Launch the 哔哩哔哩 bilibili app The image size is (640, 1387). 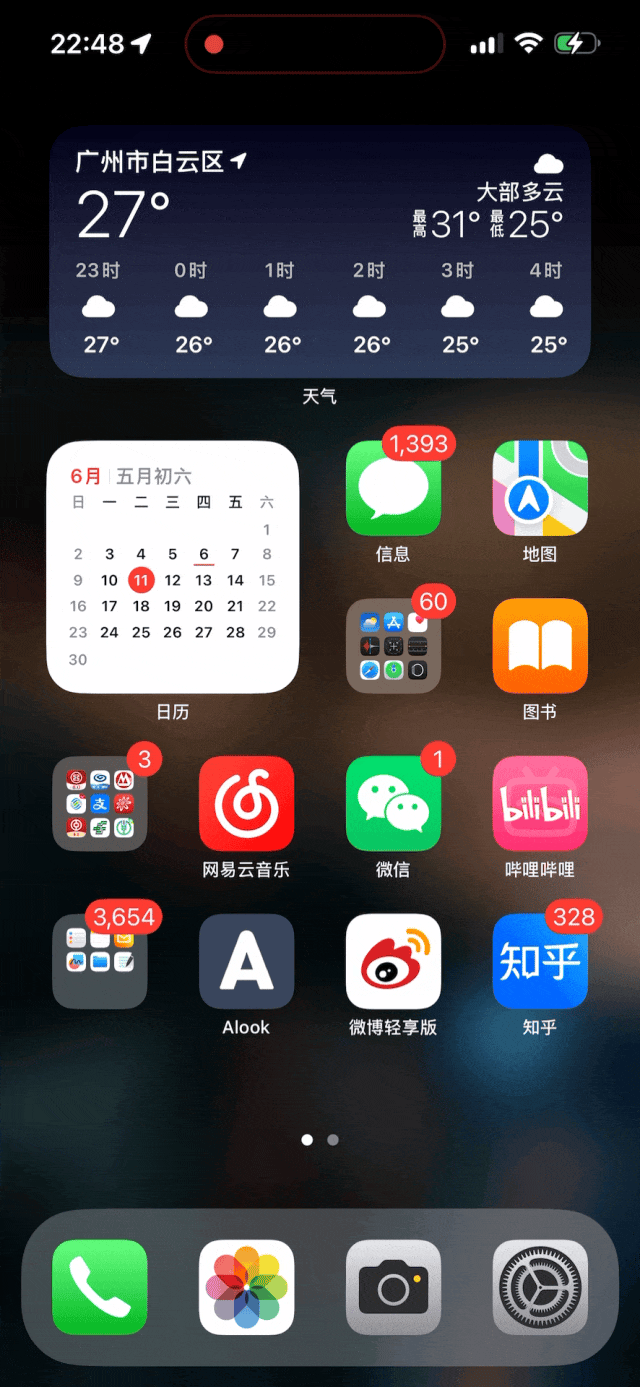click(540, 803)
